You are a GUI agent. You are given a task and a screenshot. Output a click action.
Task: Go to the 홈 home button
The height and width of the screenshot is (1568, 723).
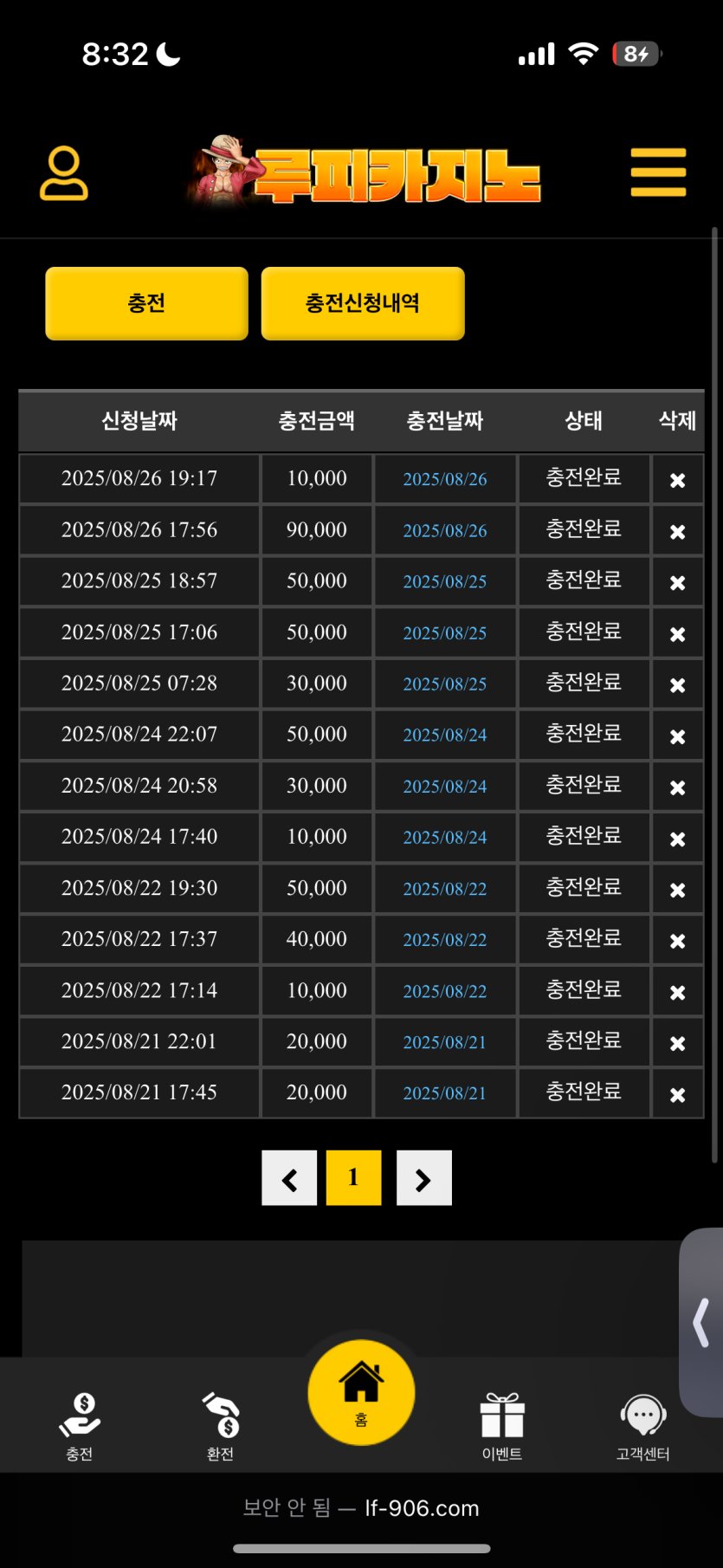click(361, 1392)
